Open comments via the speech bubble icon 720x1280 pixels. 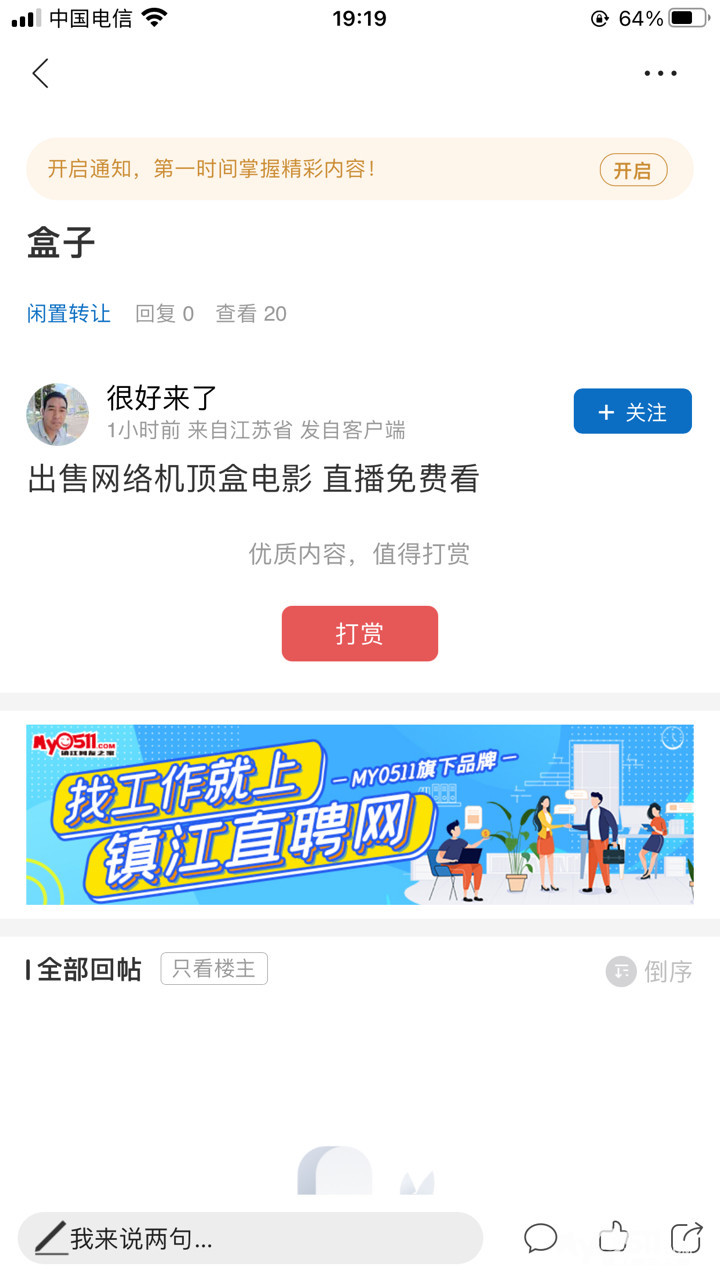(x=541, y=1238)
